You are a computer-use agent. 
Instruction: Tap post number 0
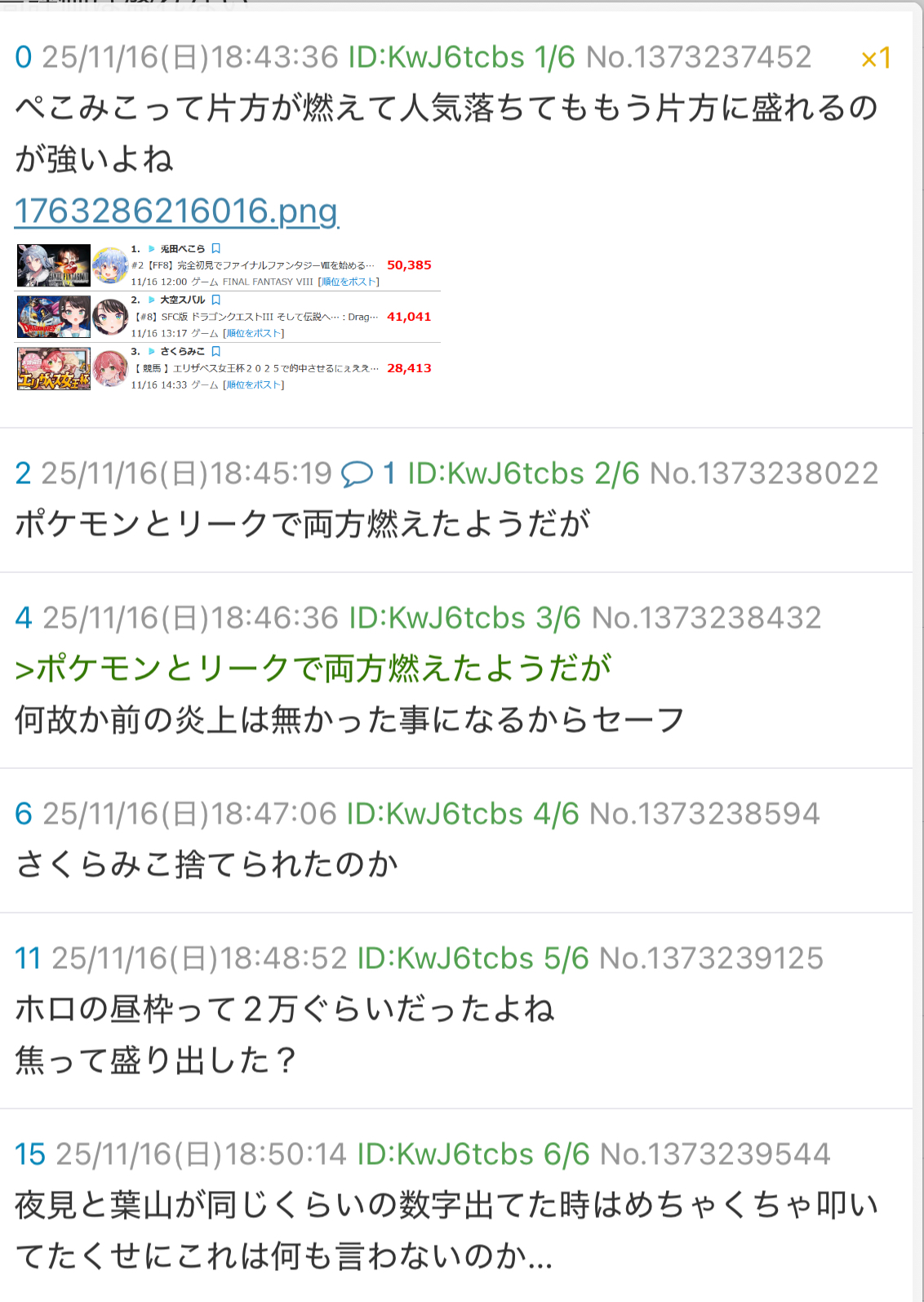23,57
